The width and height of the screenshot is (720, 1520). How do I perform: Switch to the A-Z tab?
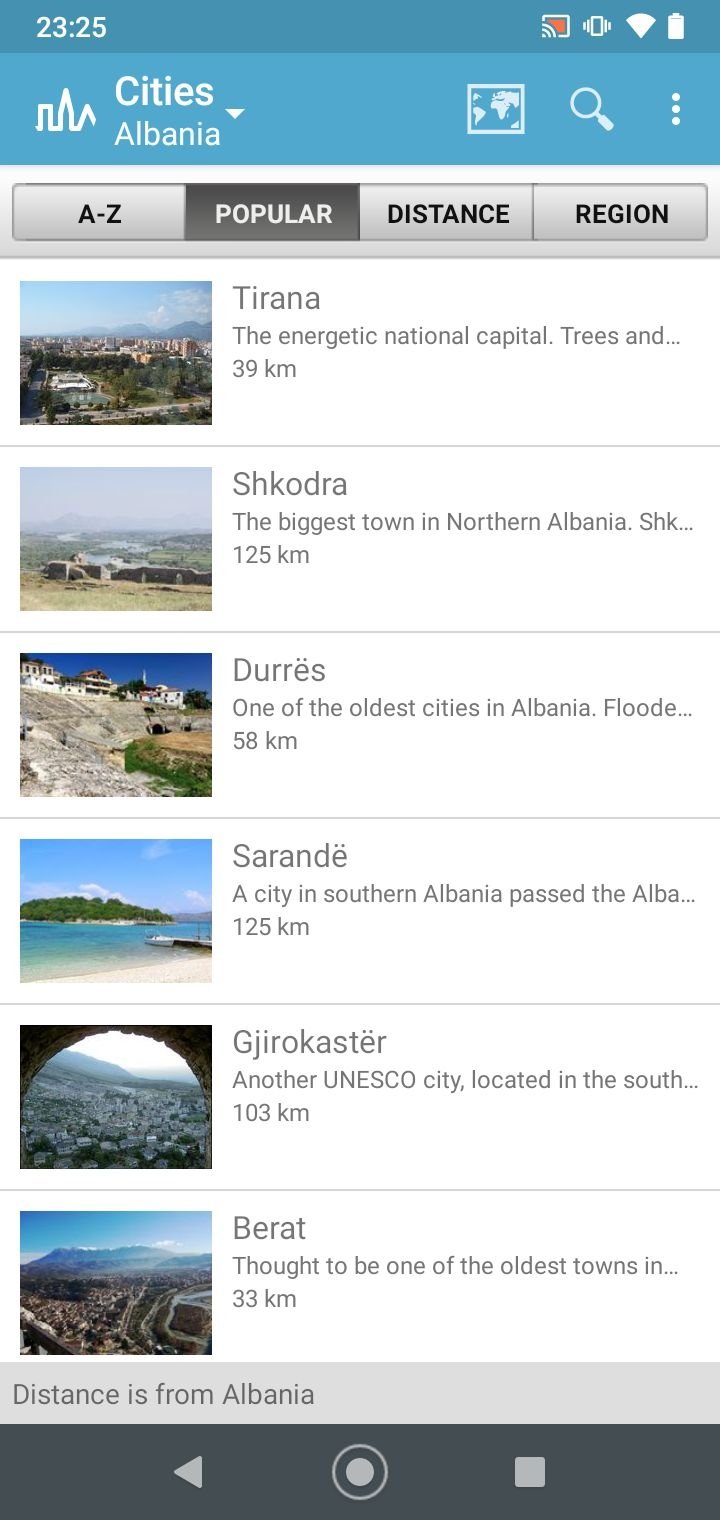click(99, 213)
